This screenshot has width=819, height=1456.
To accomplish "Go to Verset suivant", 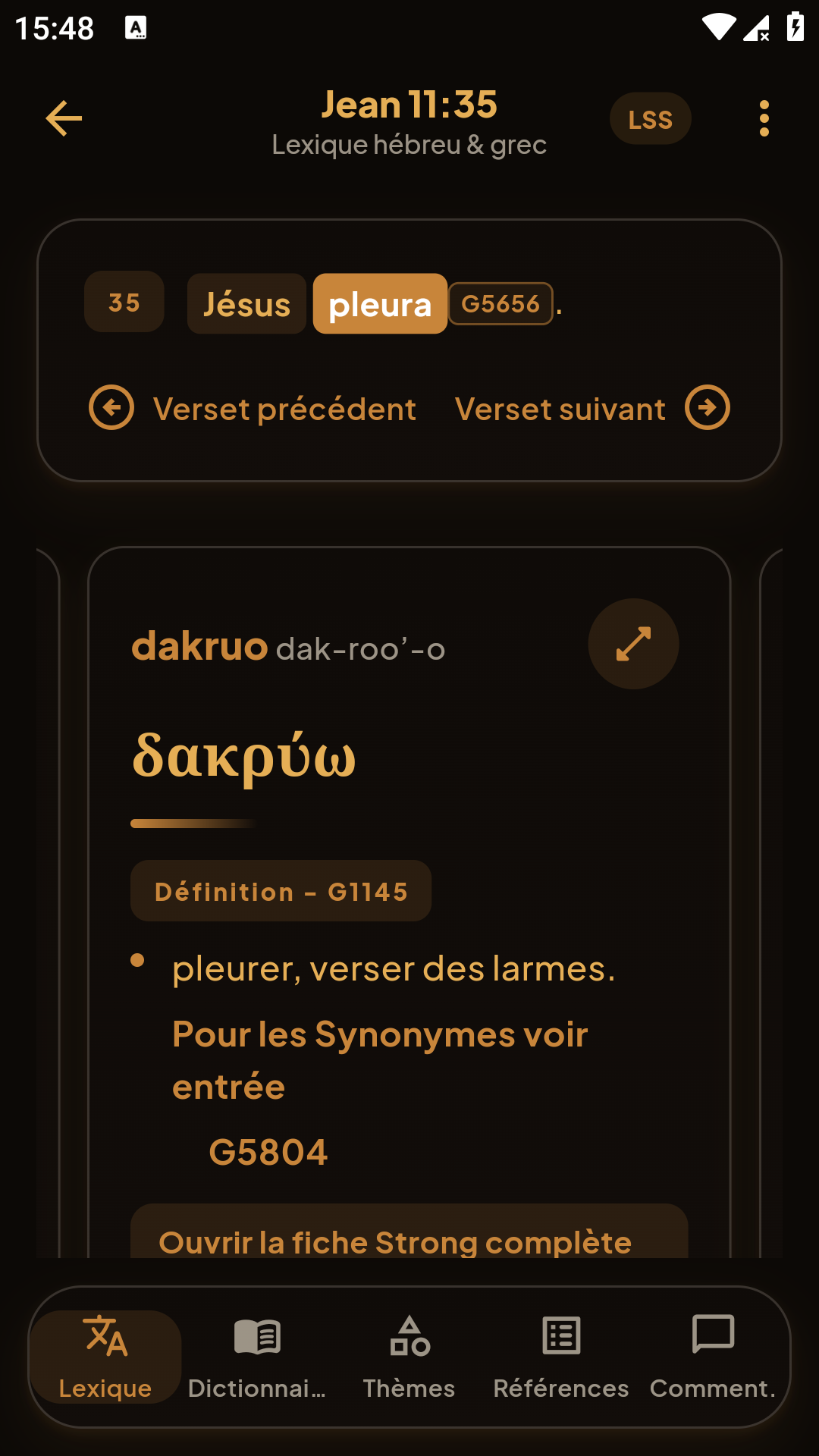I will 592,408.
